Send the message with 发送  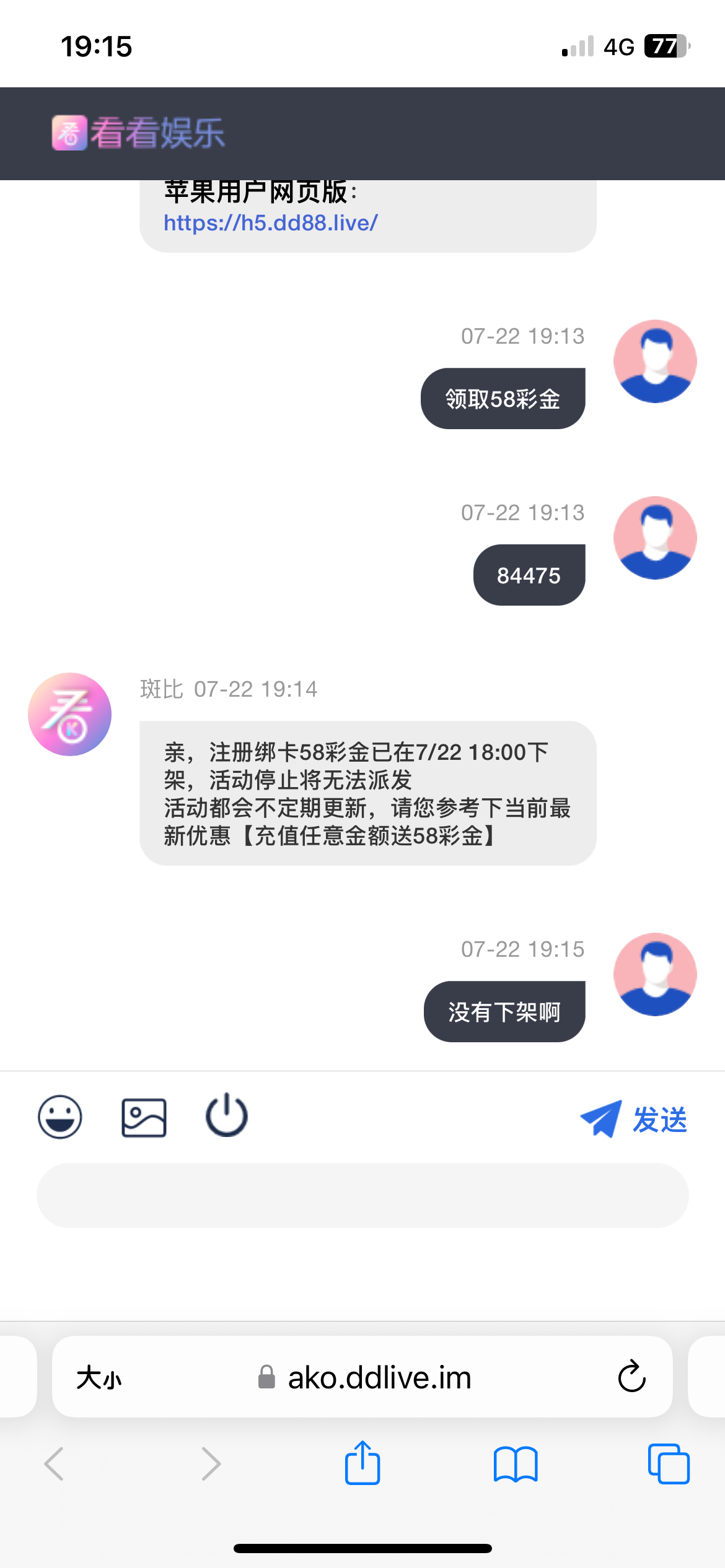635,1119
